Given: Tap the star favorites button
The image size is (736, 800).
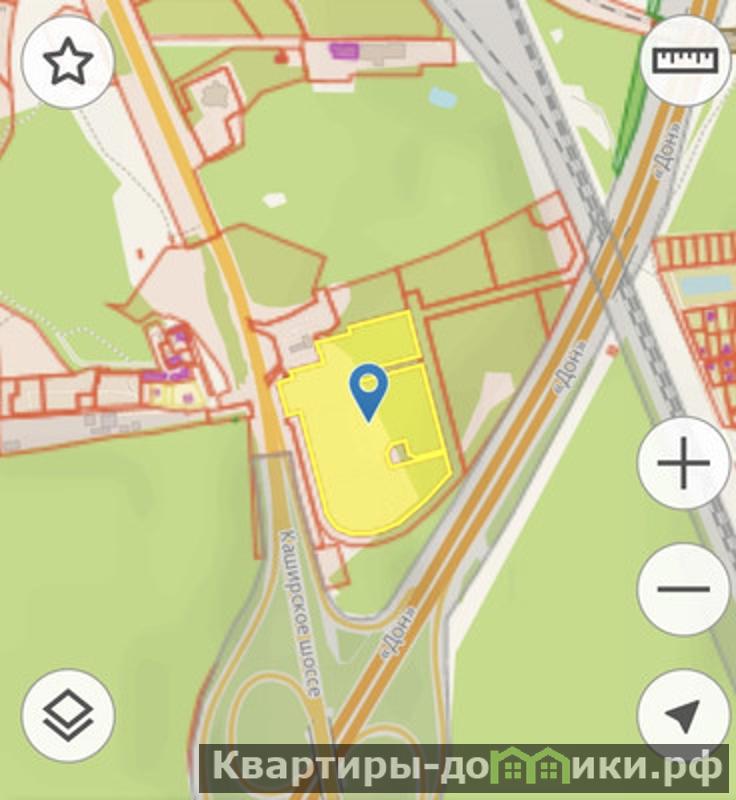Looking at the screenshot, I should tap(68, 62).
